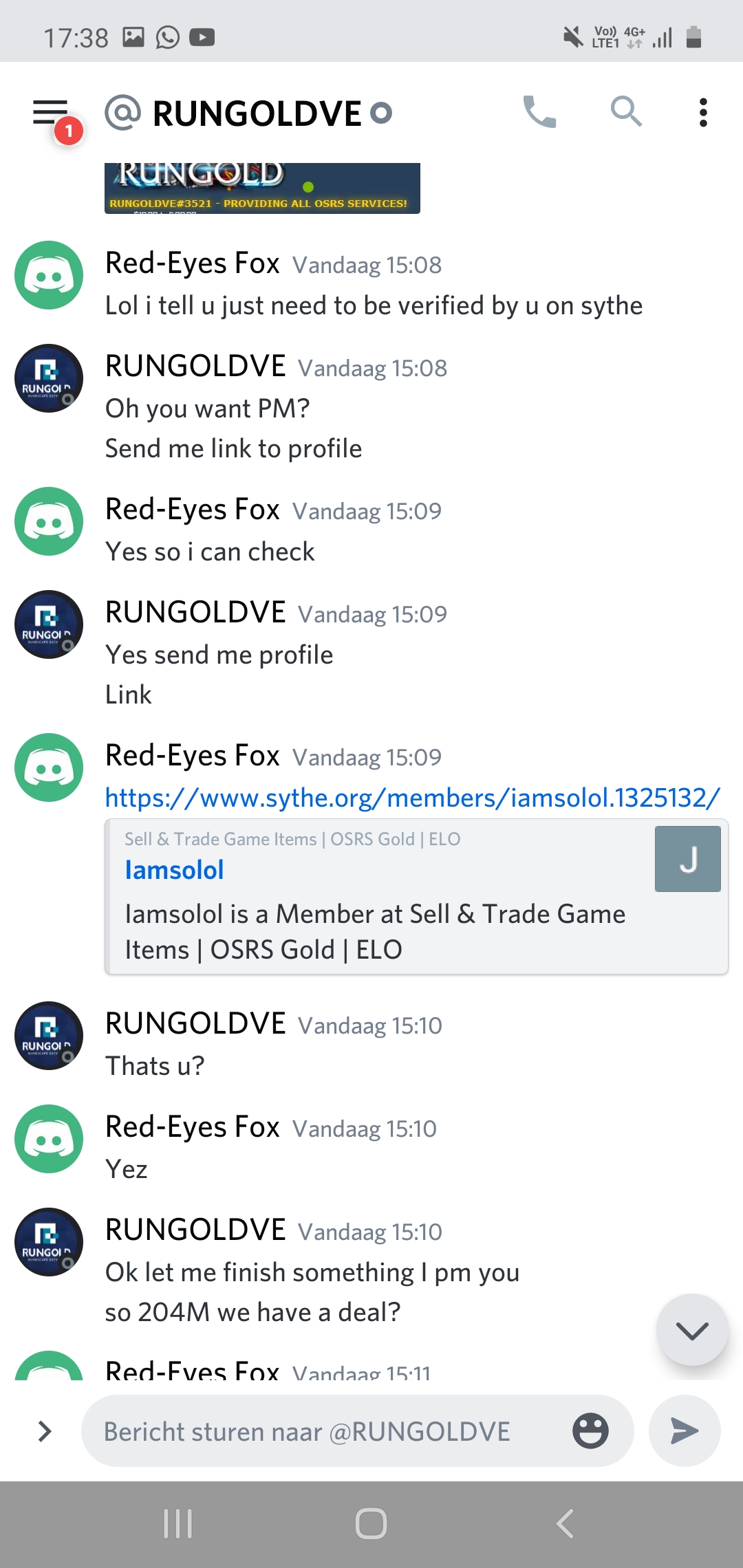Expand the attachment options arrow
Screen dimensions: 743x1568
click(x=45, y=1431)
